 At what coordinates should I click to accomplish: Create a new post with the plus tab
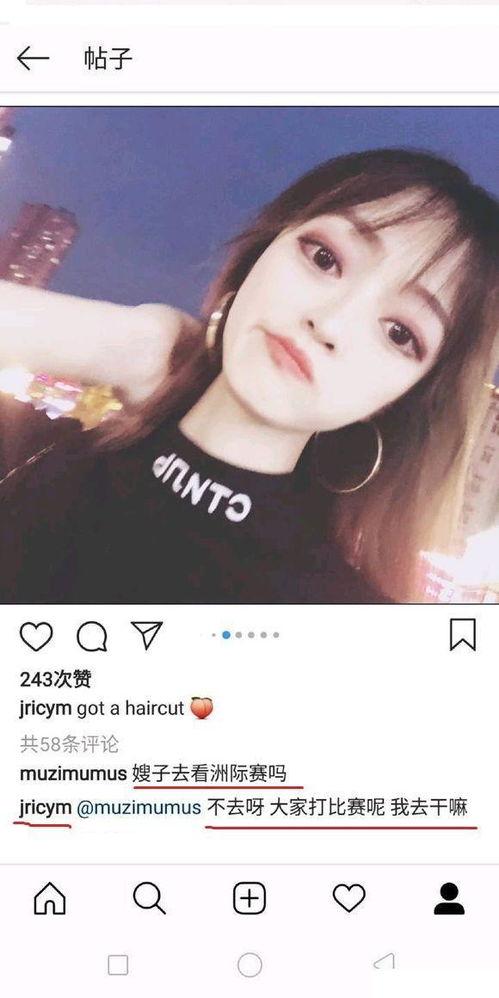pos(250,899)
